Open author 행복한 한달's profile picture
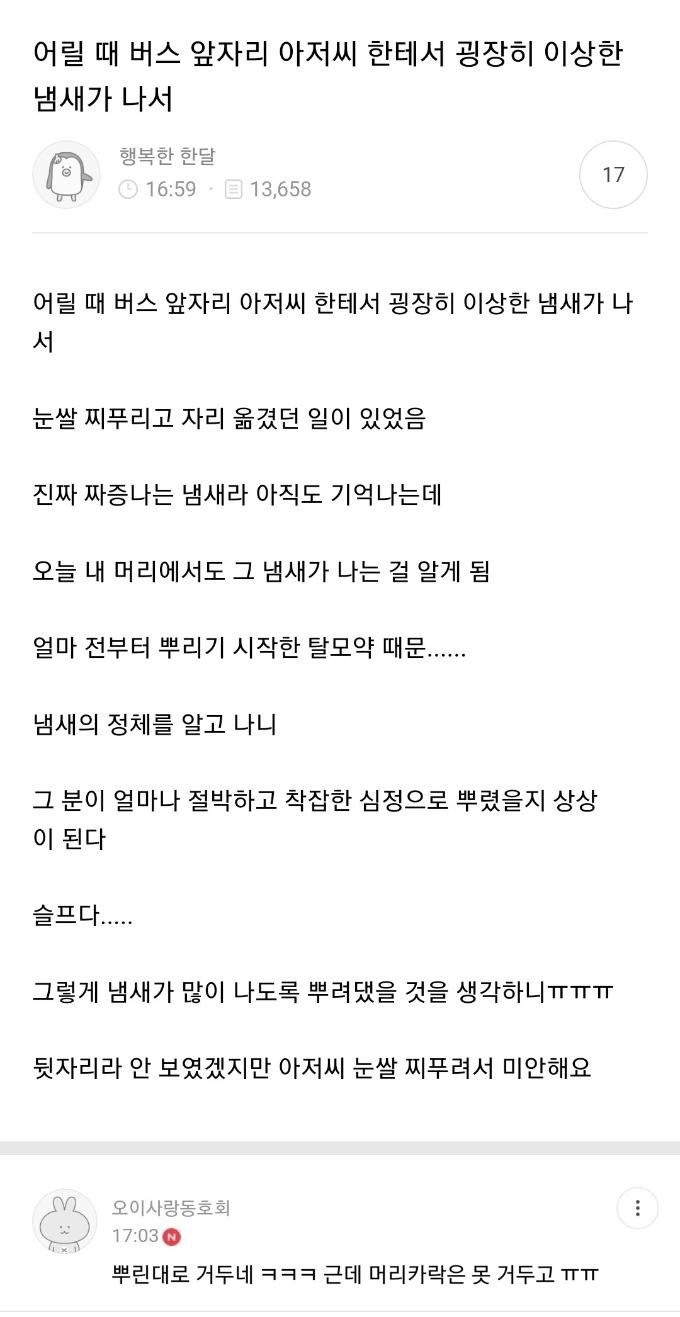 coord(66,175)
